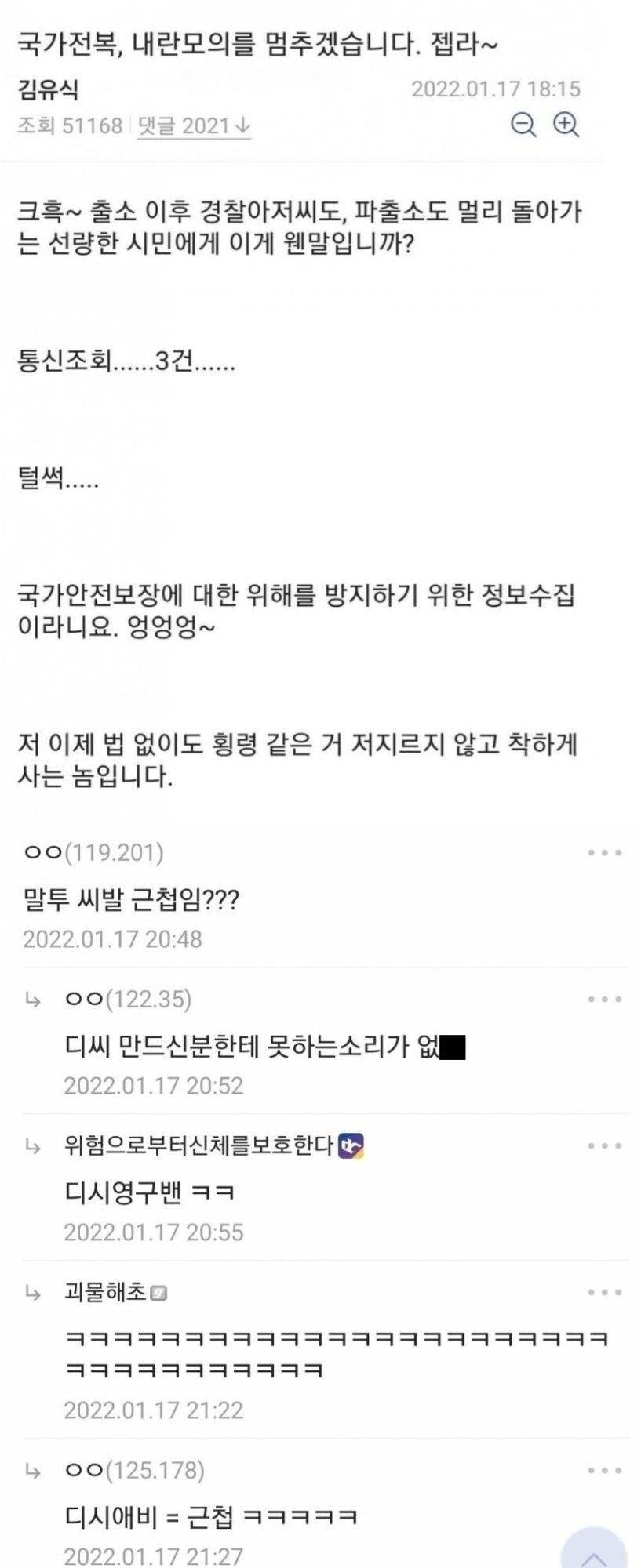Open options for 위험으로부터신체를보호한다's reply
The image size is (641, 1568).
[x=604, y=1146]
